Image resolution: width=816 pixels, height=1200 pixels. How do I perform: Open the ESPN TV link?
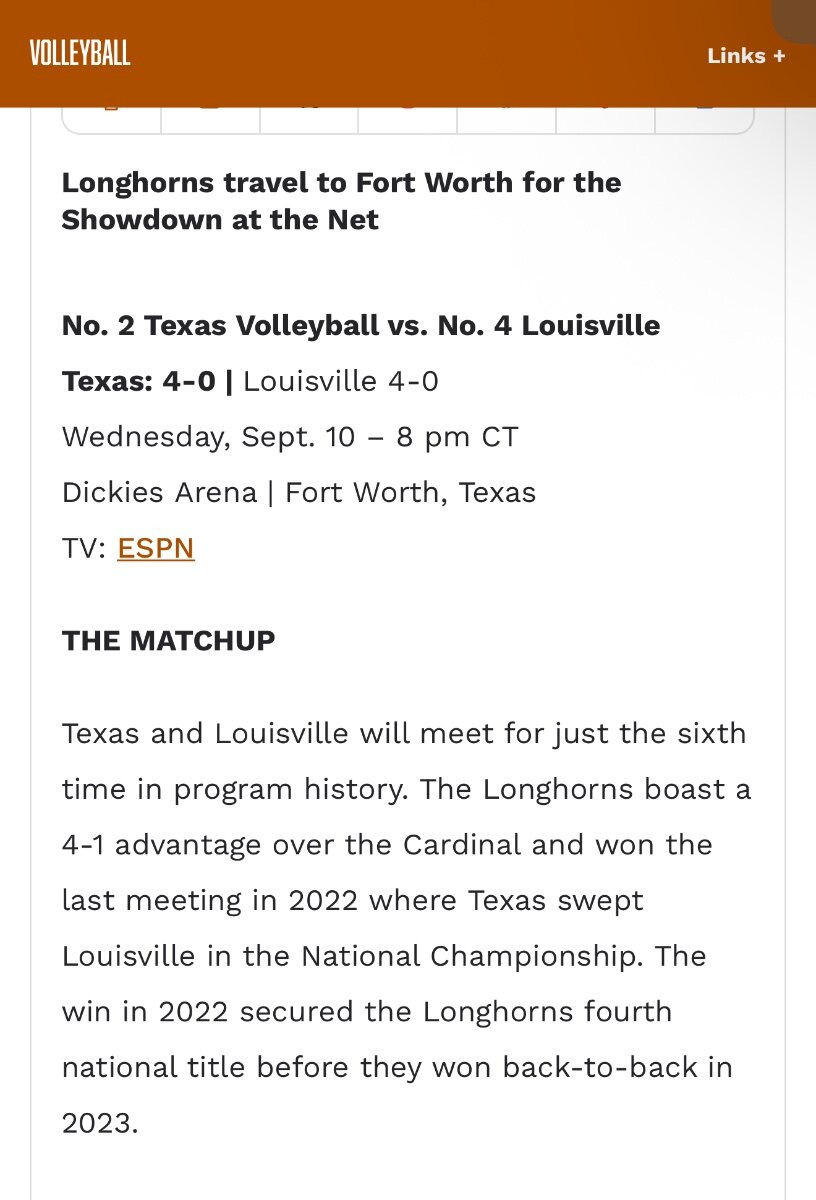click(155, 548)
